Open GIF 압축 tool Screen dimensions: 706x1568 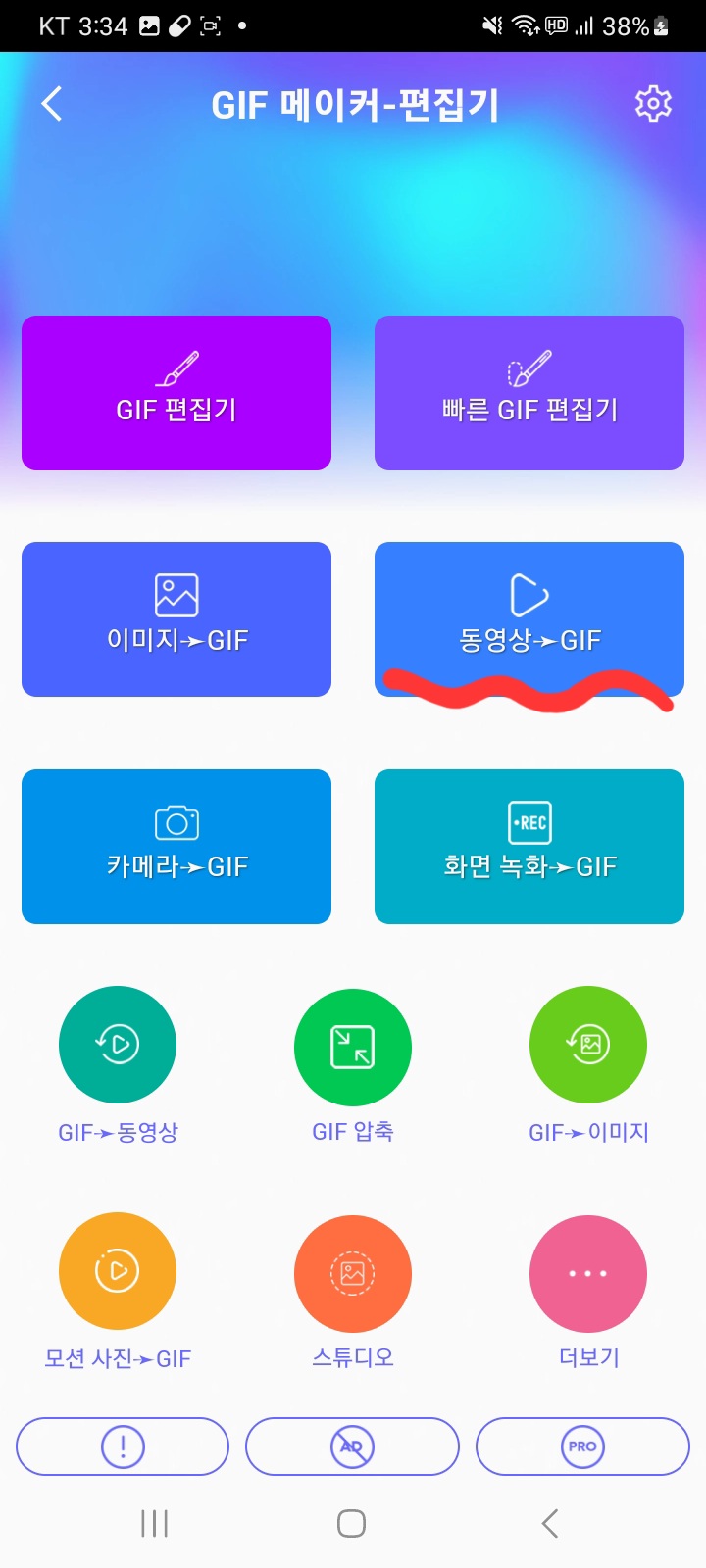pyautogui.click(x=353, y=1047)
